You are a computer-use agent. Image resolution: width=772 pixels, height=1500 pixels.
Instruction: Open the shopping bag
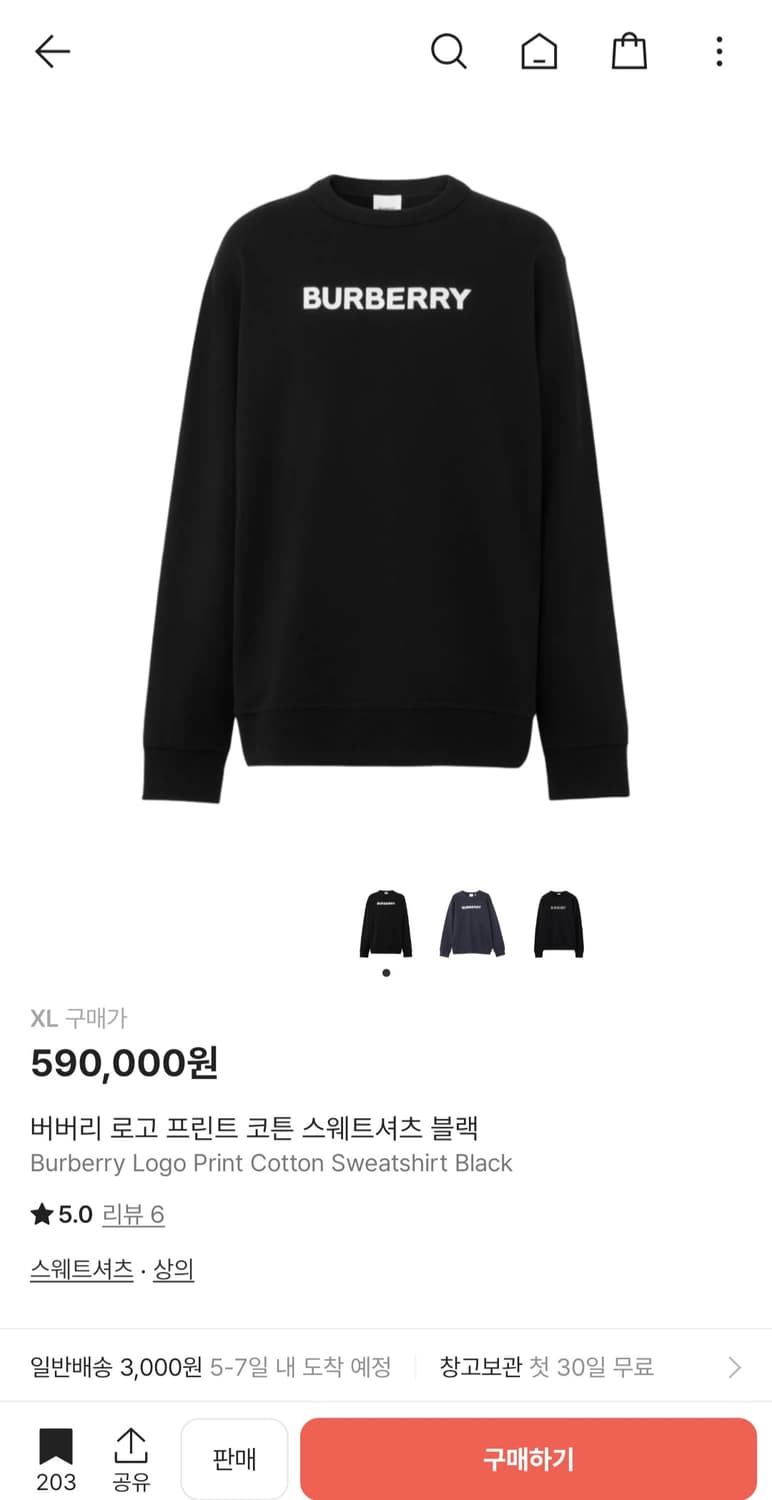pos(628,51)
